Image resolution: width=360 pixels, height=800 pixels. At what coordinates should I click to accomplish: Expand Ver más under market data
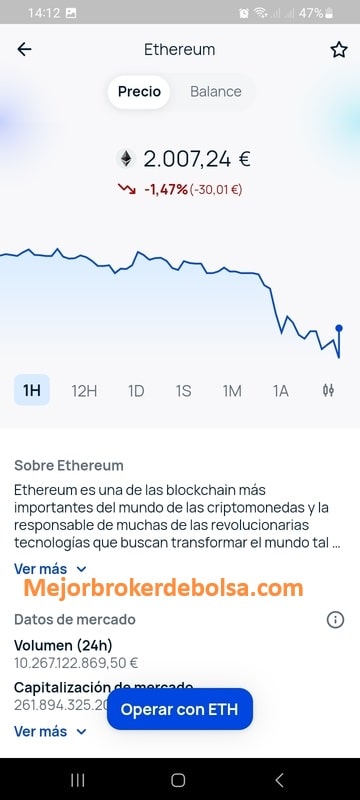[50, 732]
